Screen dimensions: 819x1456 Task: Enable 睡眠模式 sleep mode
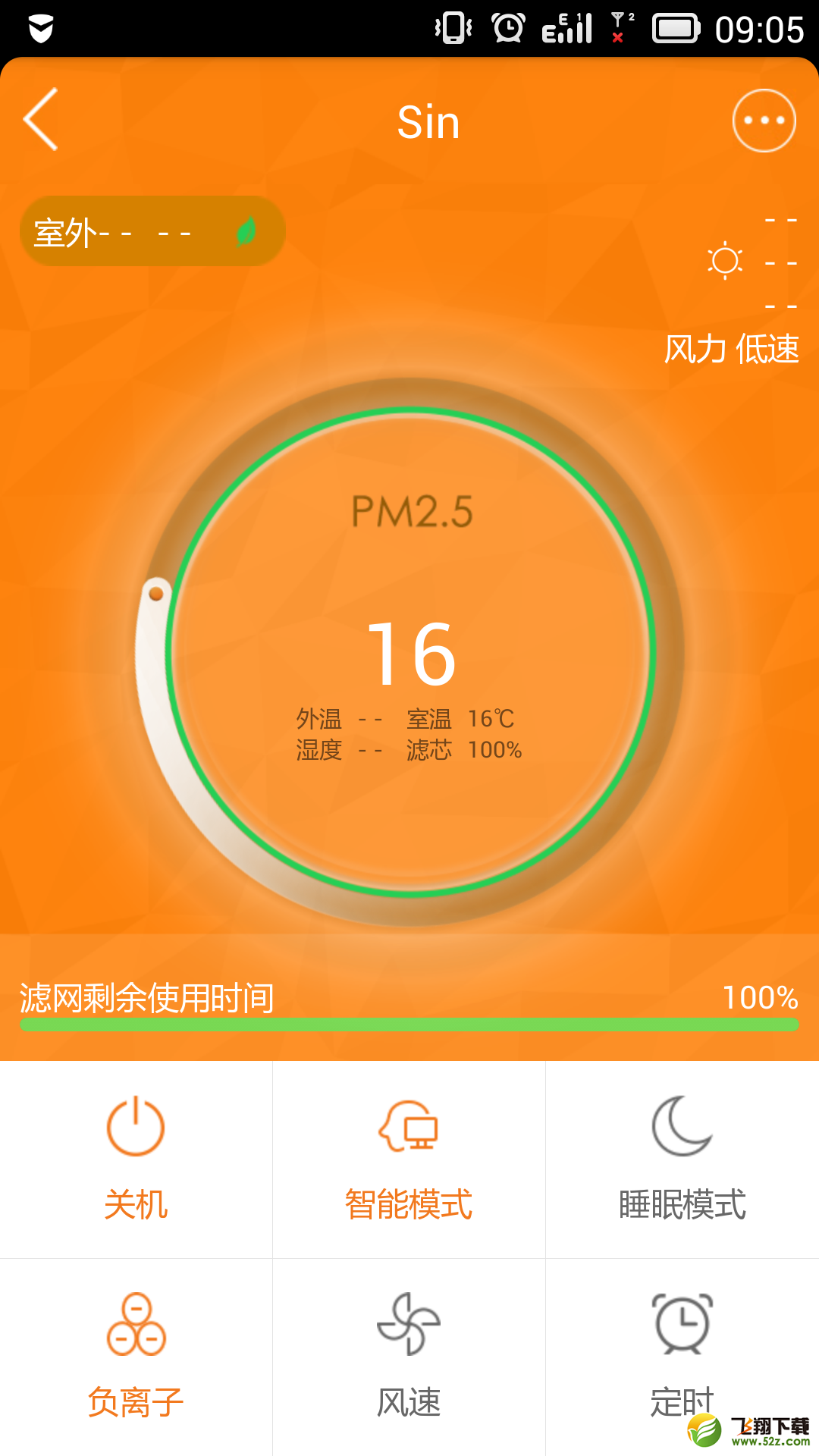(682, 1159)
